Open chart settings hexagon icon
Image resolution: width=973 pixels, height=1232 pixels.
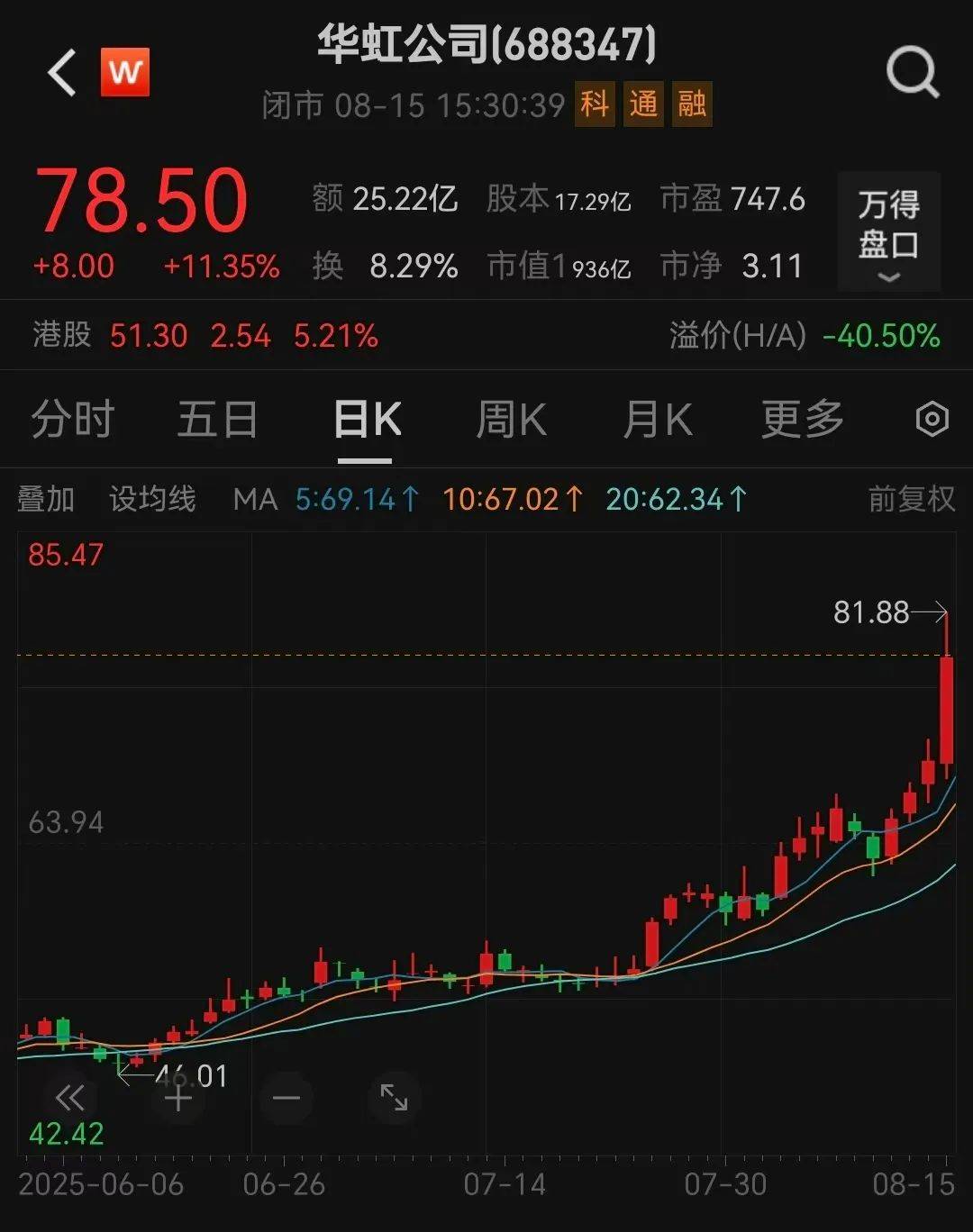tap(932, 420)
